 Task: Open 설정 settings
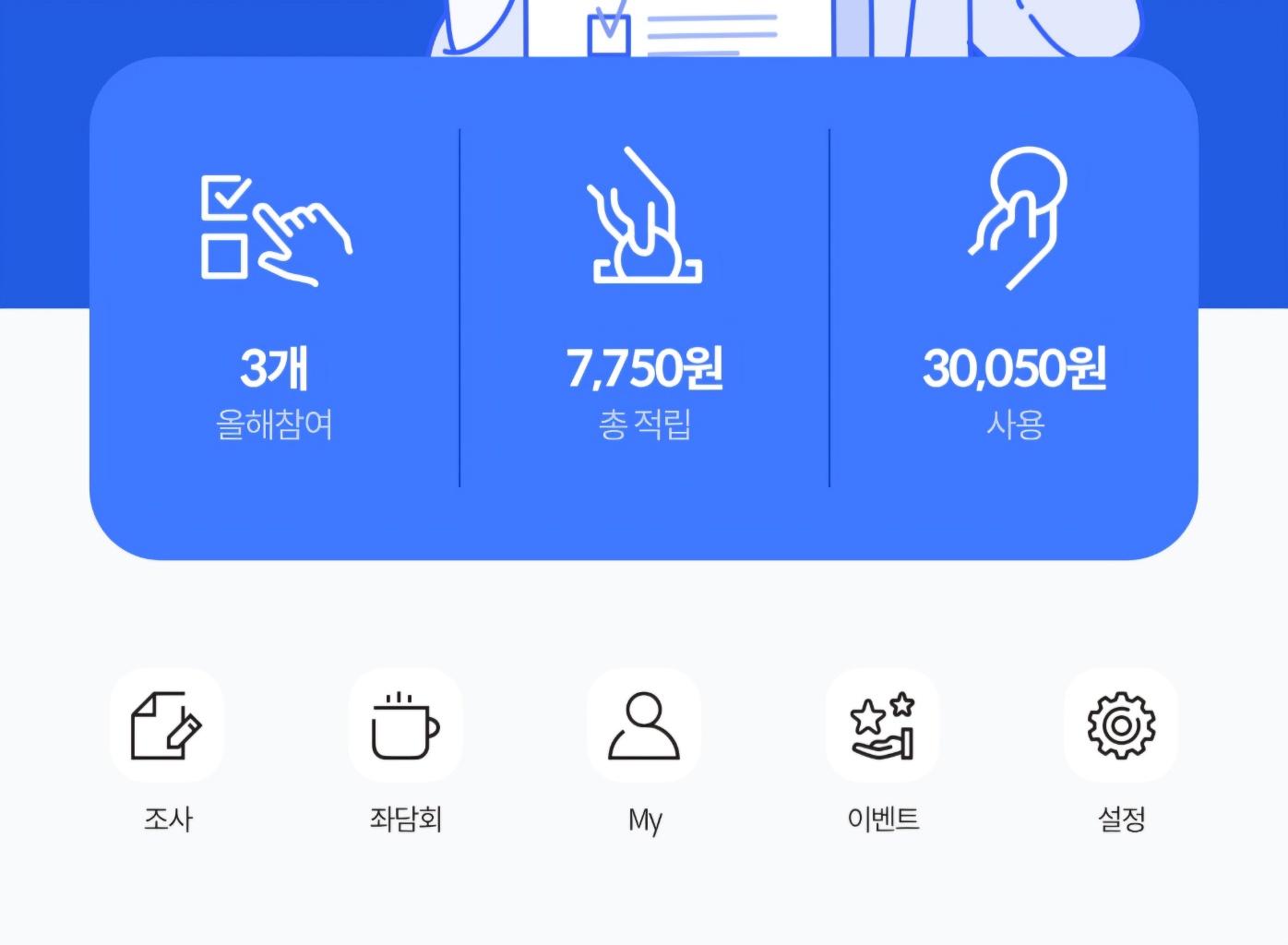(x=1121, y=726)
